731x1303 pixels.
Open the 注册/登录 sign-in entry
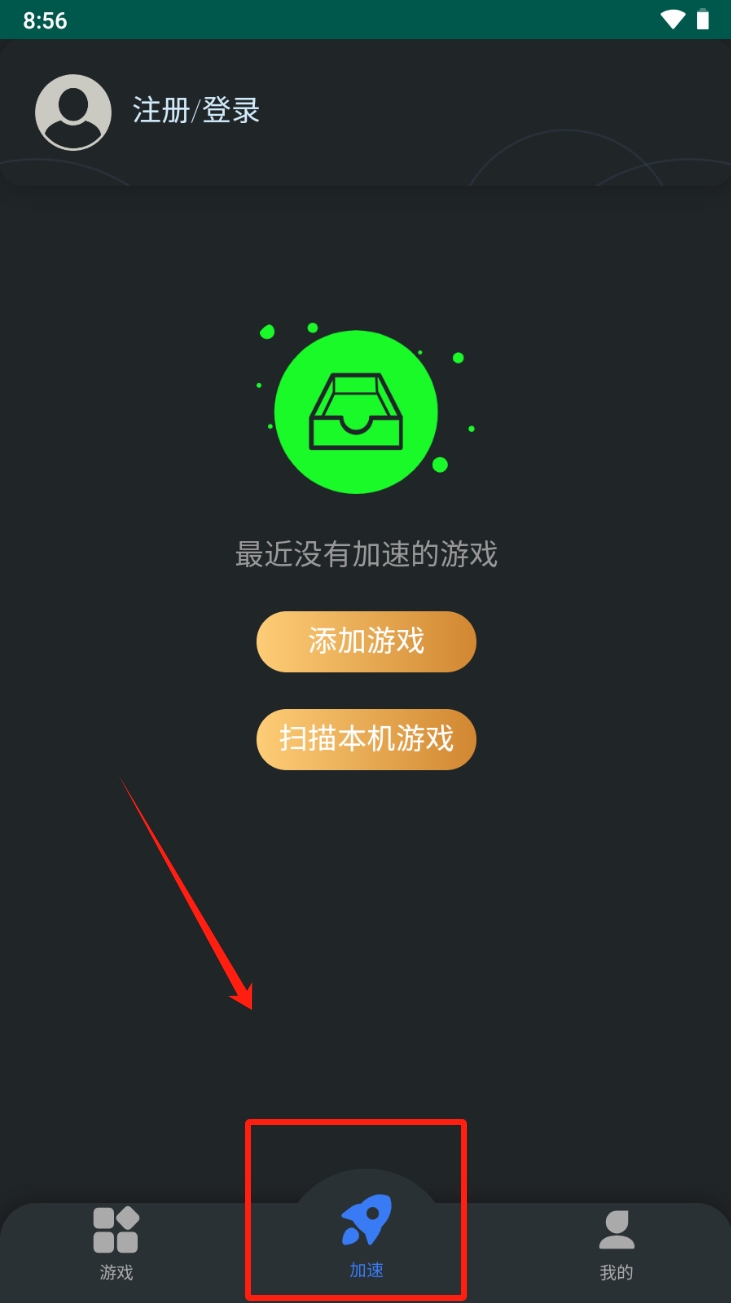196,110
